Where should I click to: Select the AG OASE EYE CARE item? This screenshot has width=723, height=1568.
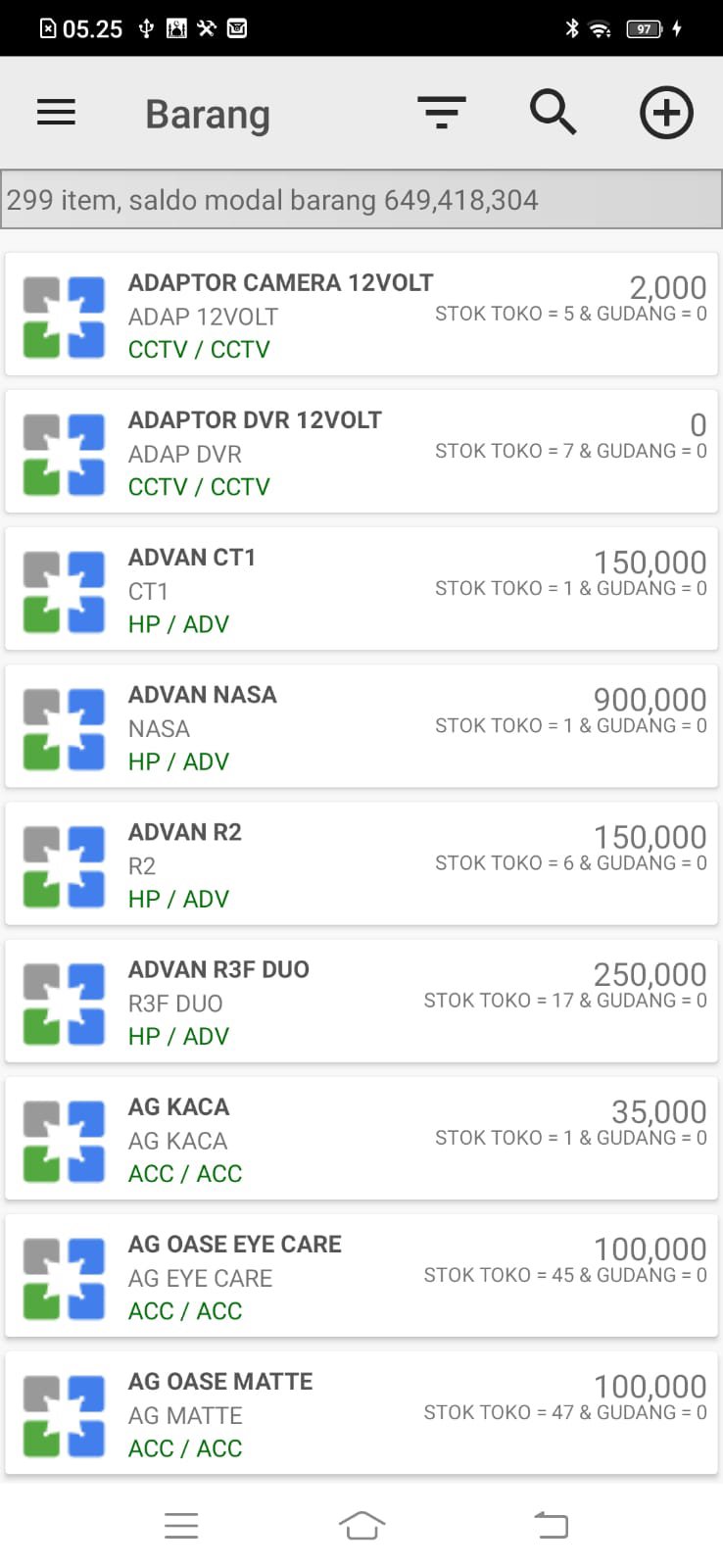361,1274
